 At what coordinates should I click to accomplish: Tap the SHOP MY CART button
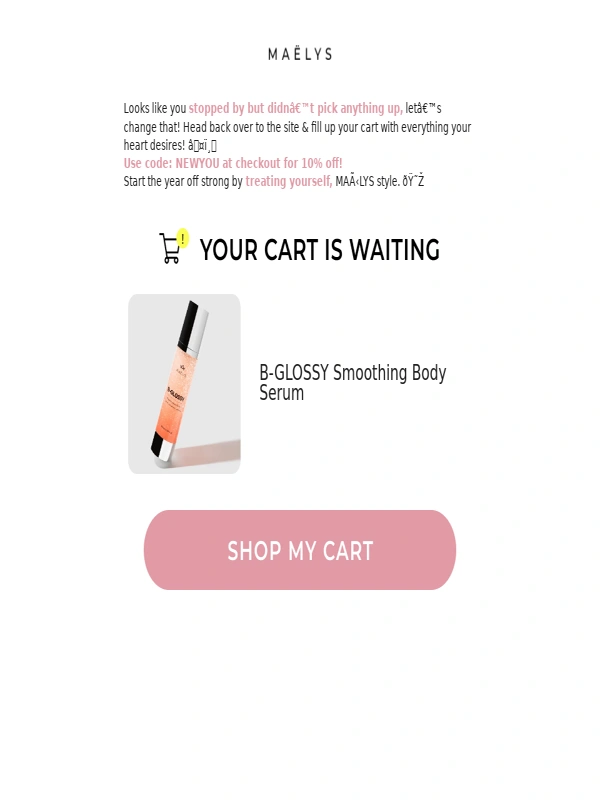click(x=300, y=550)
